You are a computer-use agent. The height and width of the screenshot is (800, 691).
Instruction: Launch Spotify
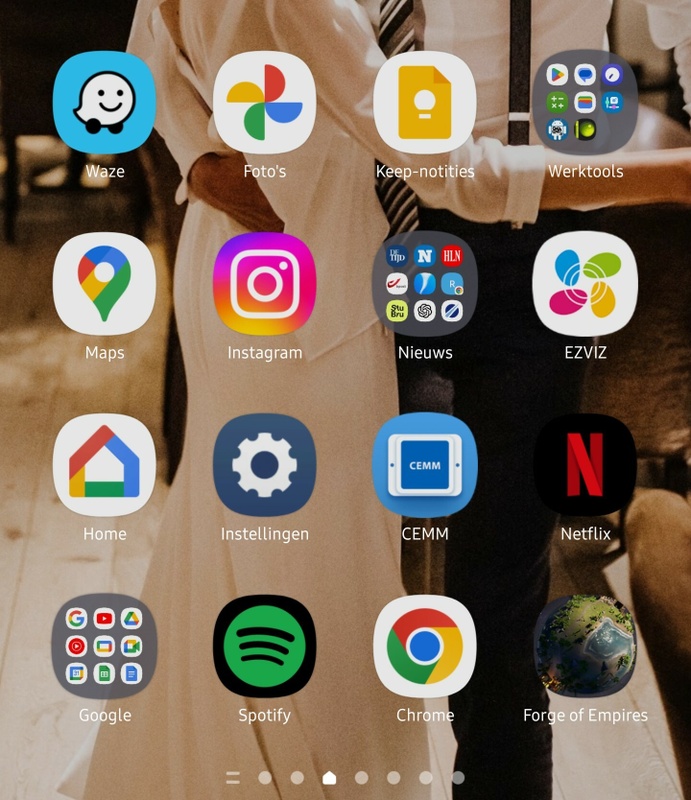265,646
